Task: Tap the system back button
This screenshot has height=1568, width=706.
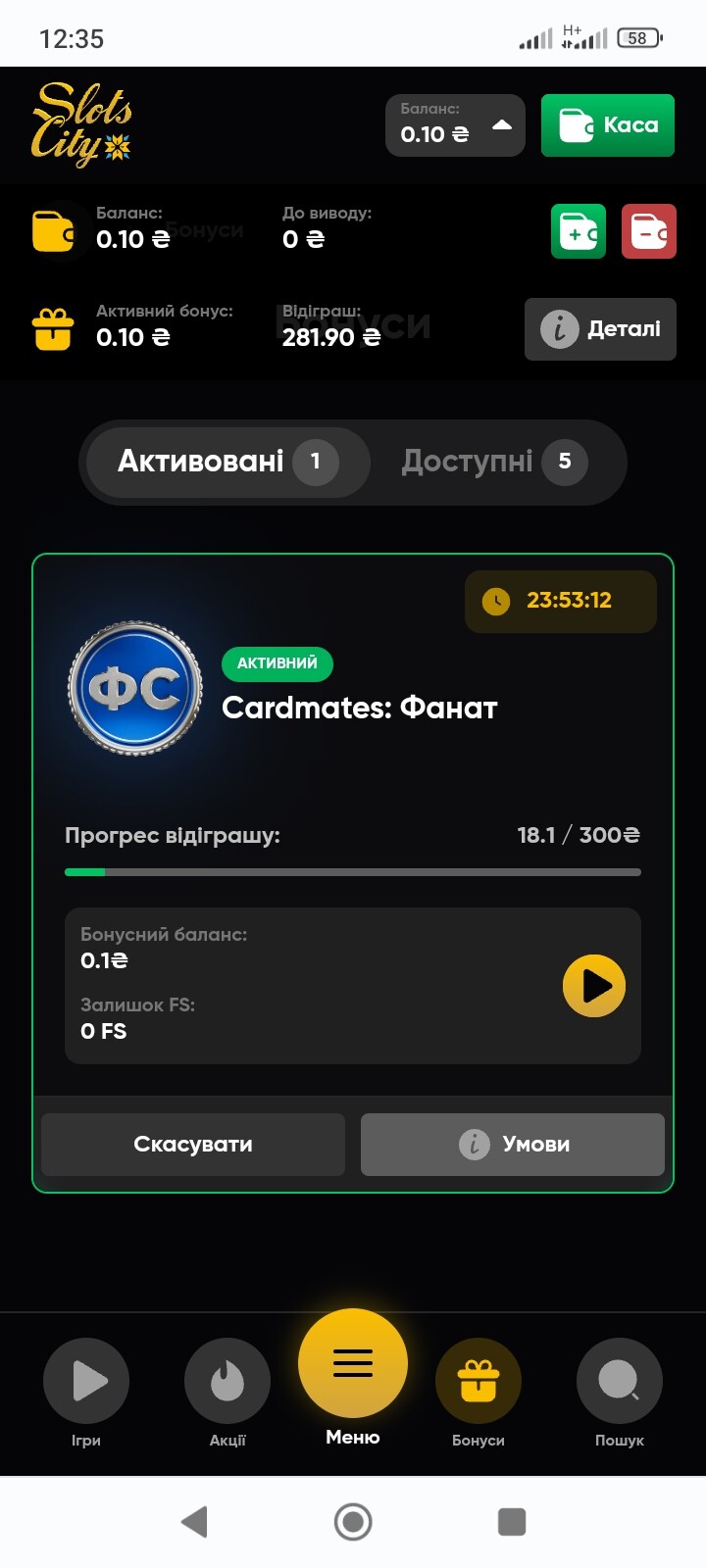Action: [194, 1522]
